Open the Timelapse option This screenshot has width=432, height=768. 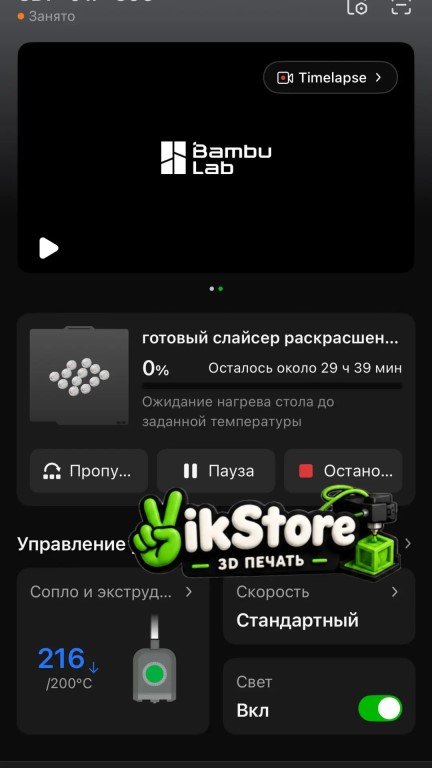pyautogui.click(x=330, y=77)
